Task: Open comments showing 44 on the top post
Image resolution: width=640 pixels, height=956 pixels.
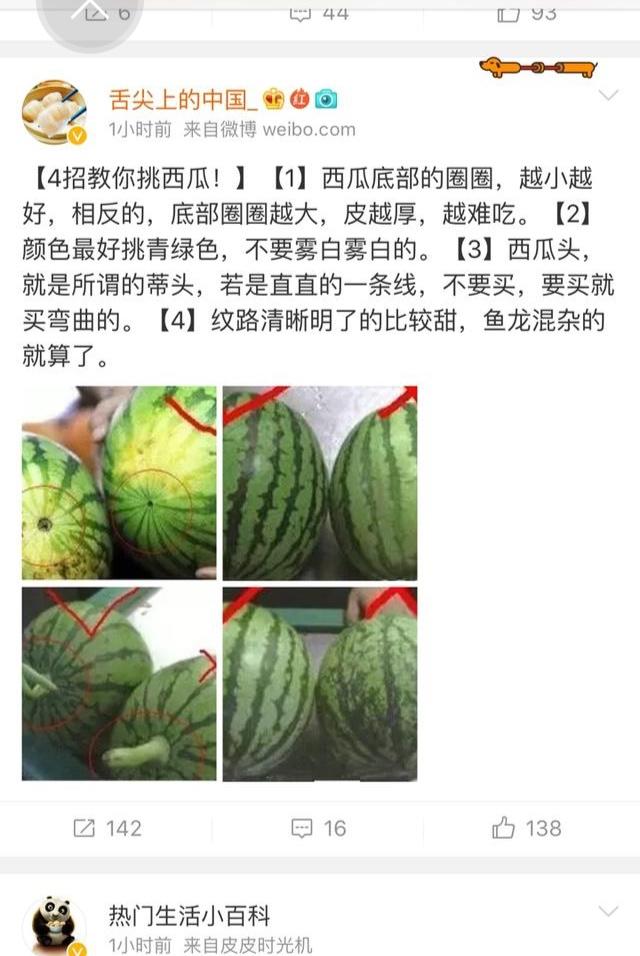Action: click(319, 13)
